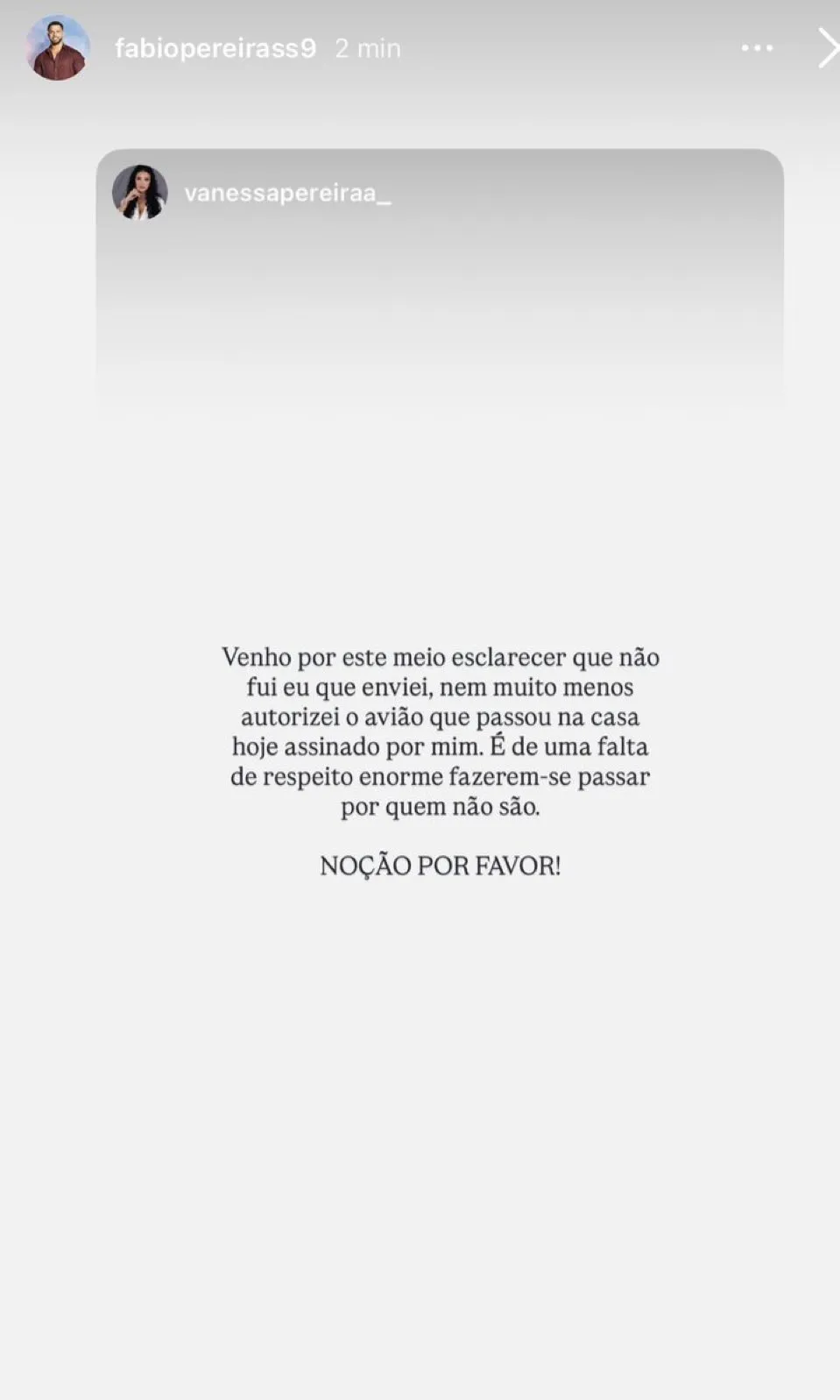
Task: View the vanessapereiraa_ profile
Action: pos(287,194)
